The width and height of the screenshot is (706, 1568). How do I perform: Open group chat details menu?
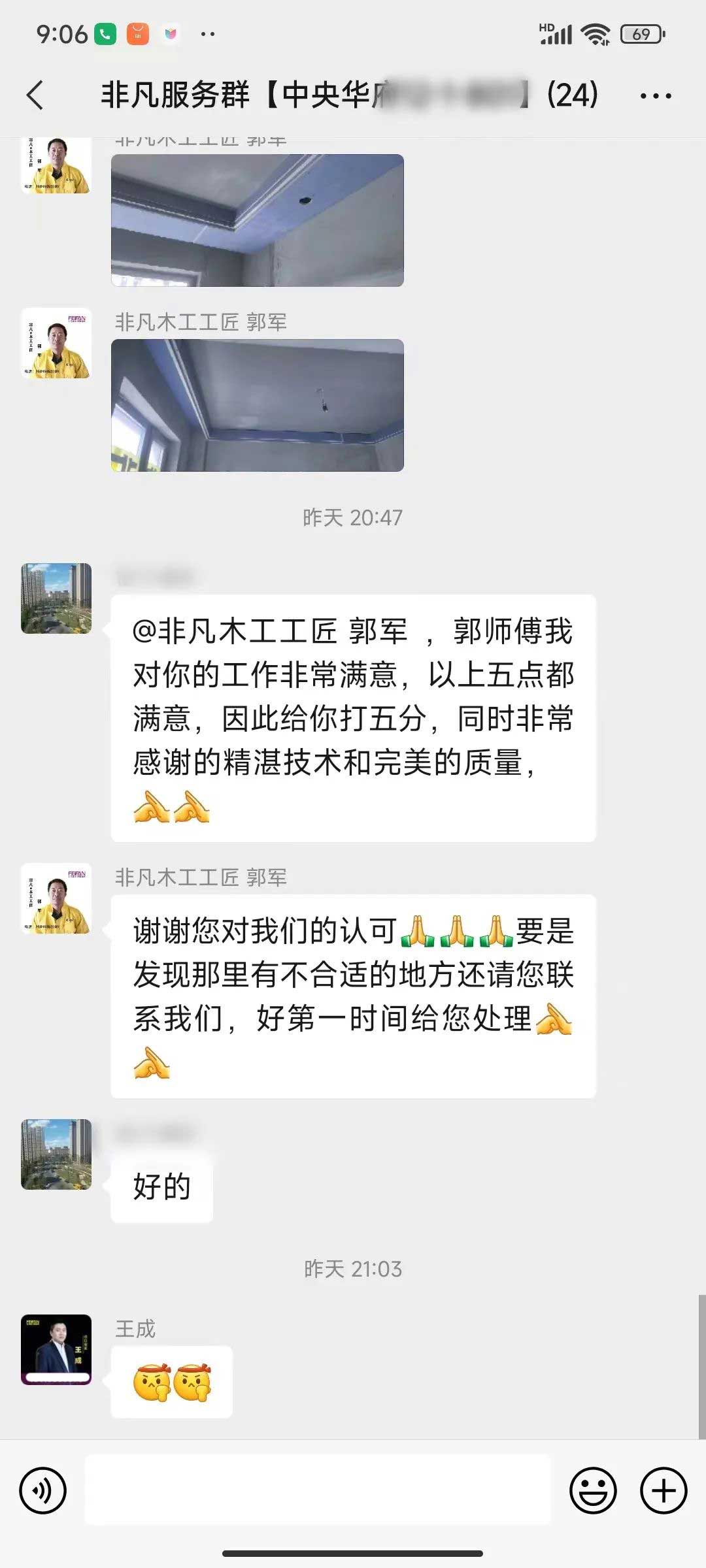coord(655,96)
